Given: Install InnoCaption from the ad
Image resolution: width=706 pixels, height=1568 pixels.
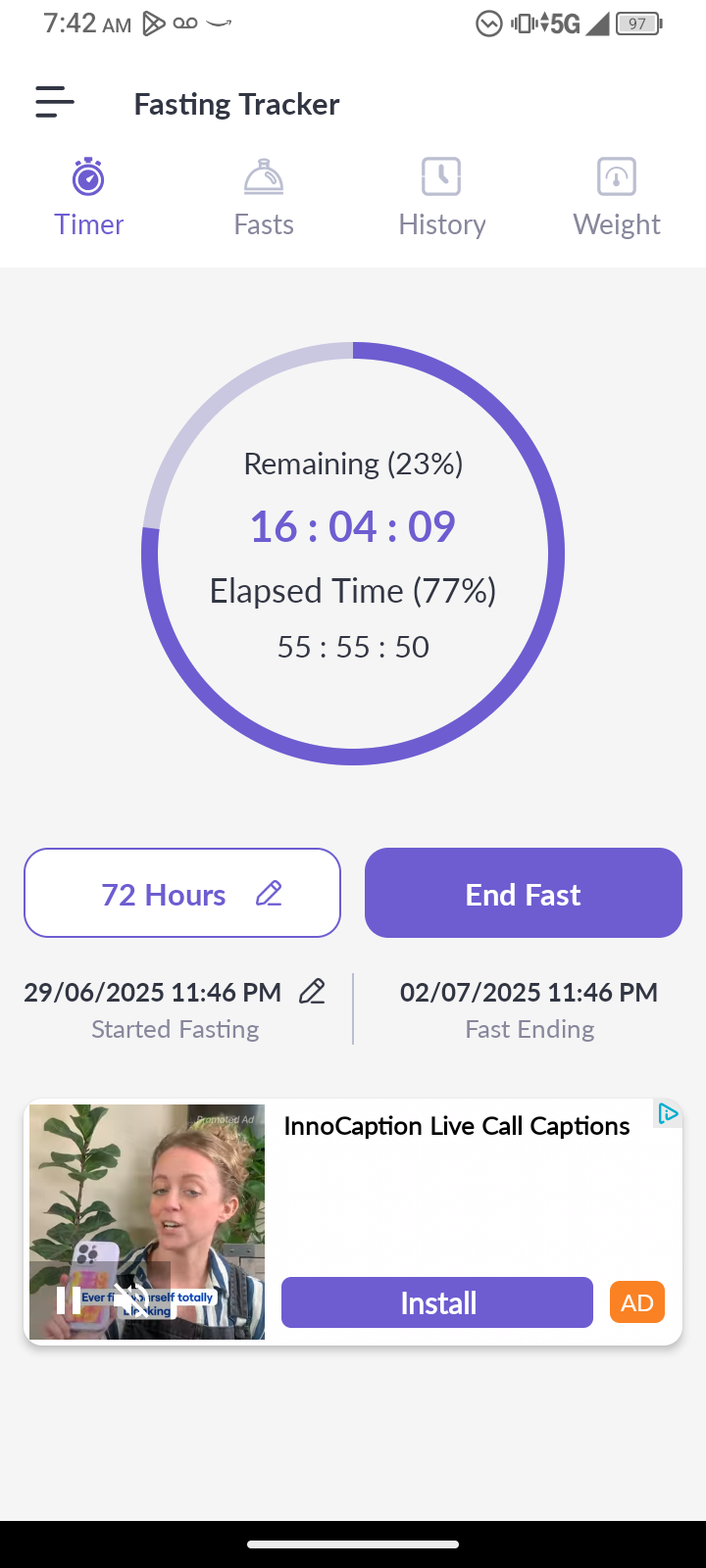Looking at the screenshot, I should pos(437,1302).
